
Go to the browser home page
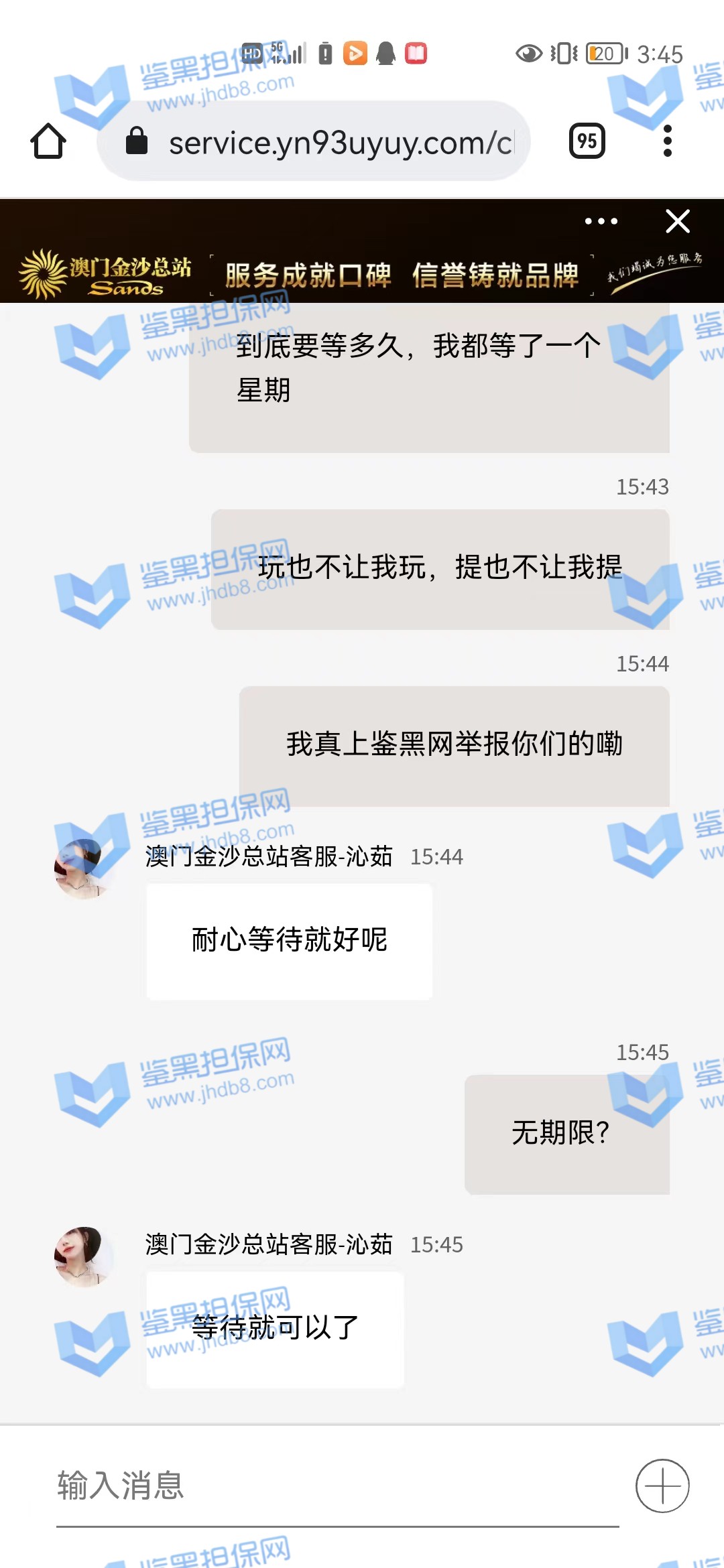pos(48,141)
